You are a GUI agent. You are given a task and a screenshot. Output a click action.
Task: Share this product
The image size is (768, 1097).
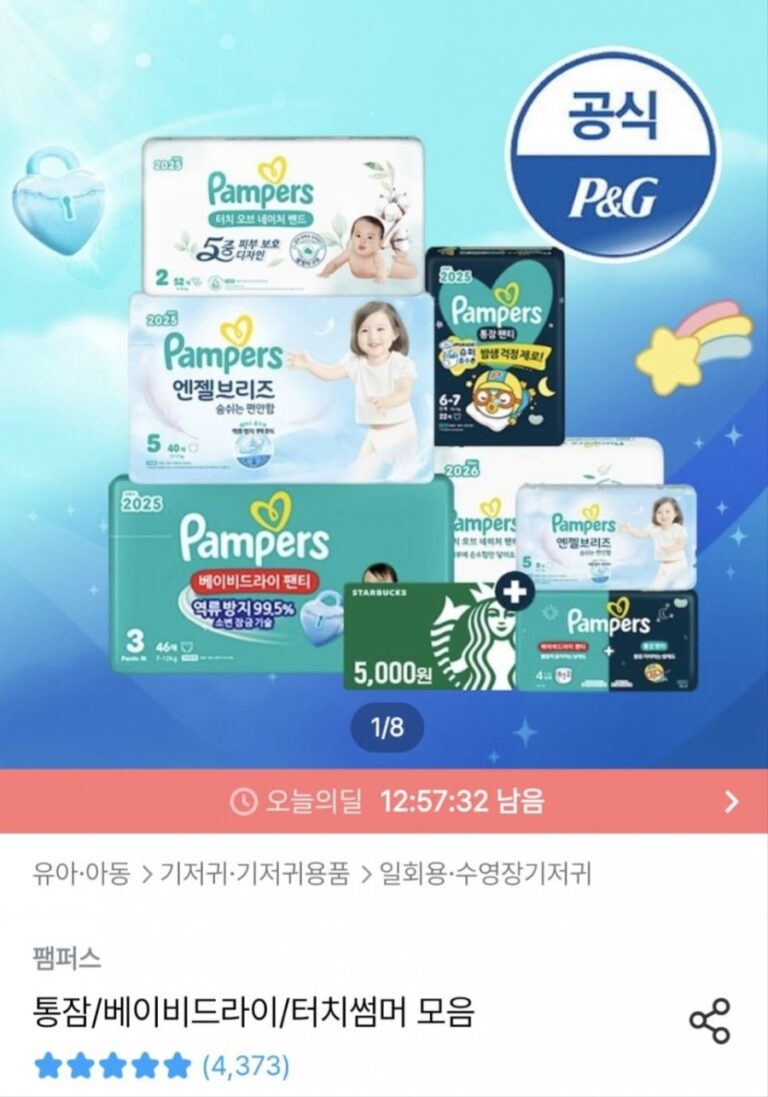tap(710, 1021)
